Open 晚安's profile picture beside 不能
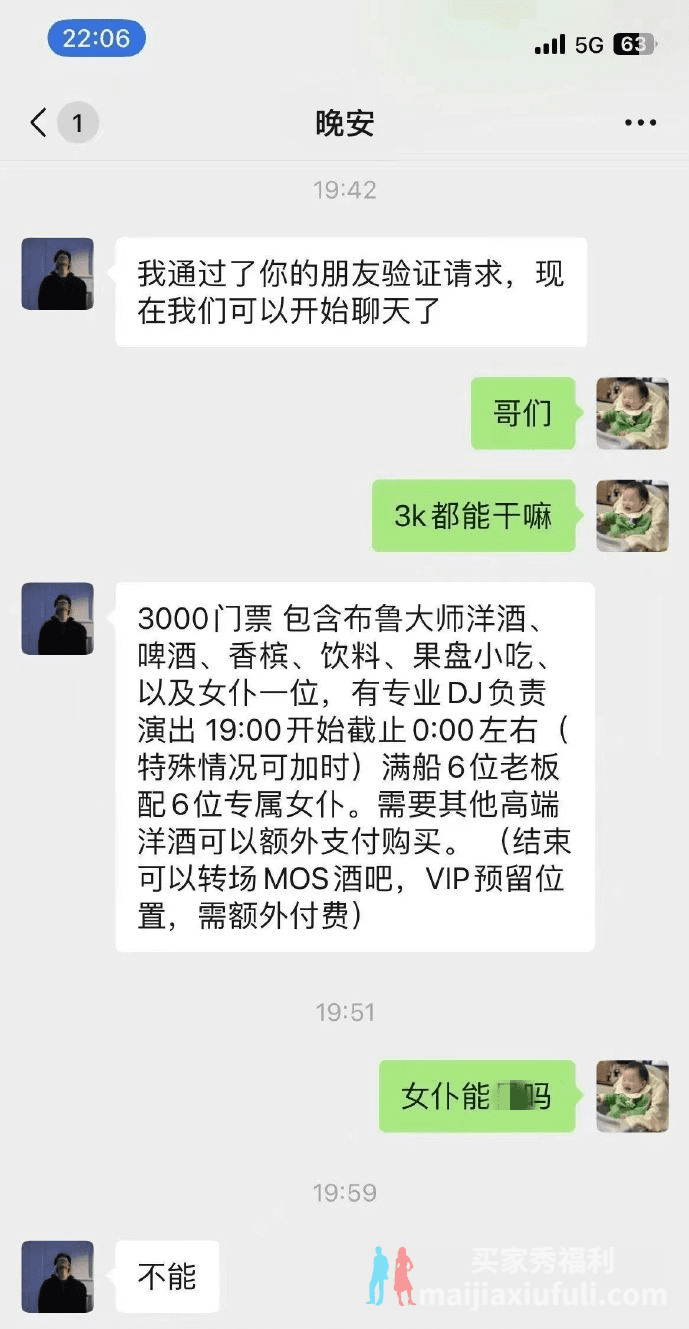The image size is (689, 1329). pyautogui.click(x=57, y=1277)
